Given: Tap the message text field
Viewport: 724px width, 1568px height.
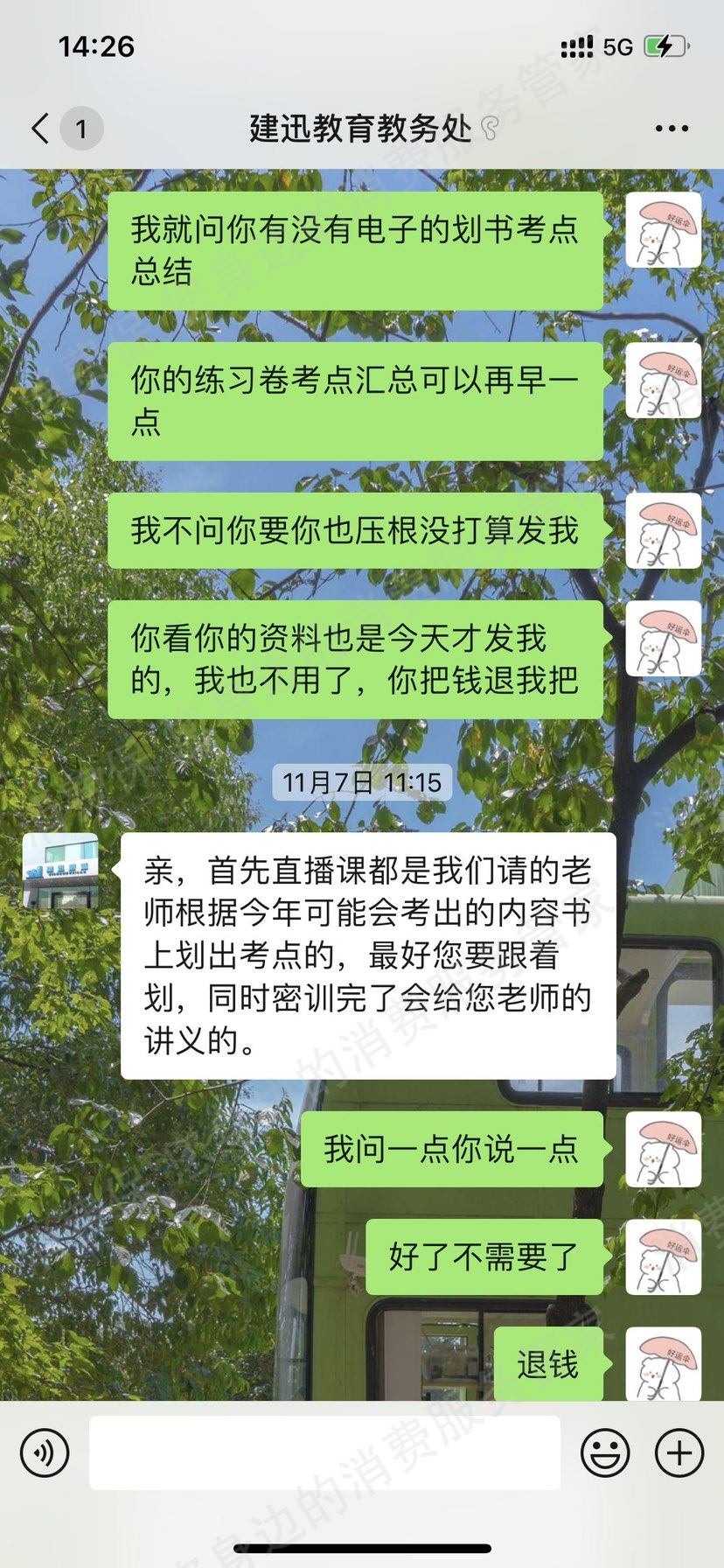Looking at the screenshot, I should [324, 1453].
